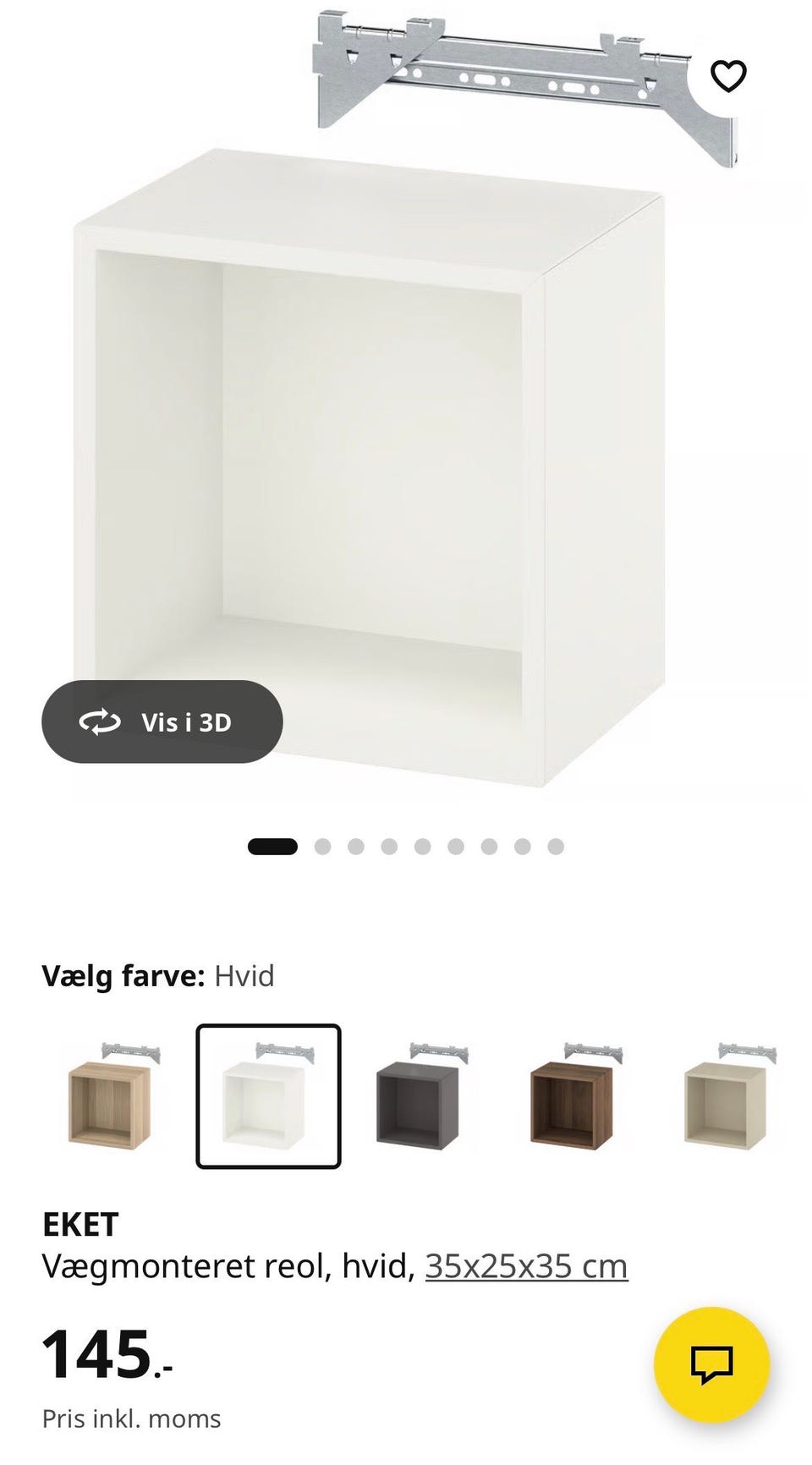Click the last carousel dot on the right

pyautogui.click(x=554, y=845)
